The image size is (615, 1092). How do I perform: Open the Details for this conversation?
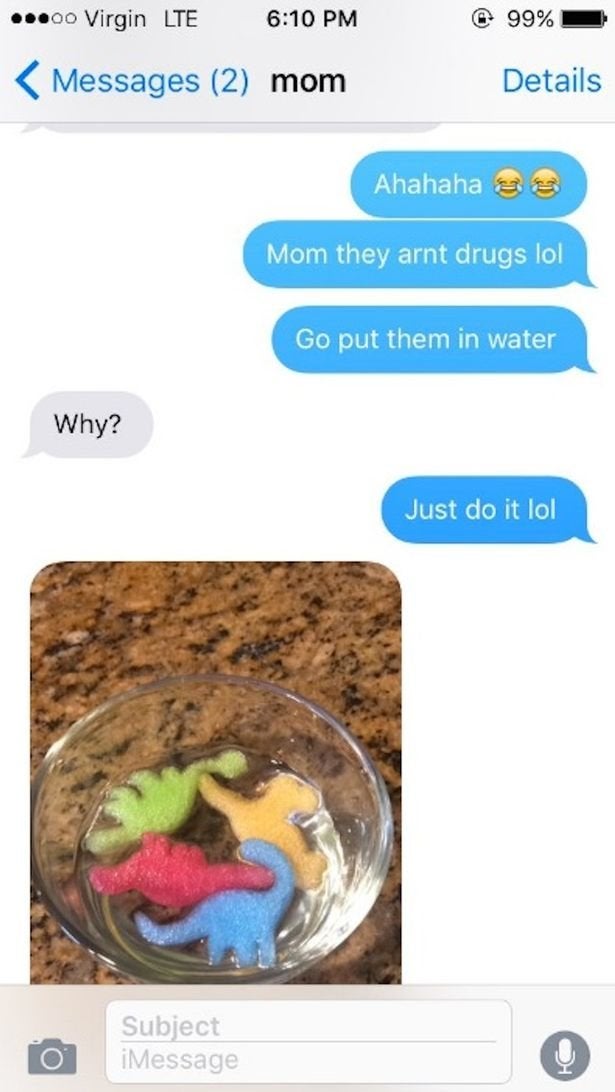pos(552,81)
